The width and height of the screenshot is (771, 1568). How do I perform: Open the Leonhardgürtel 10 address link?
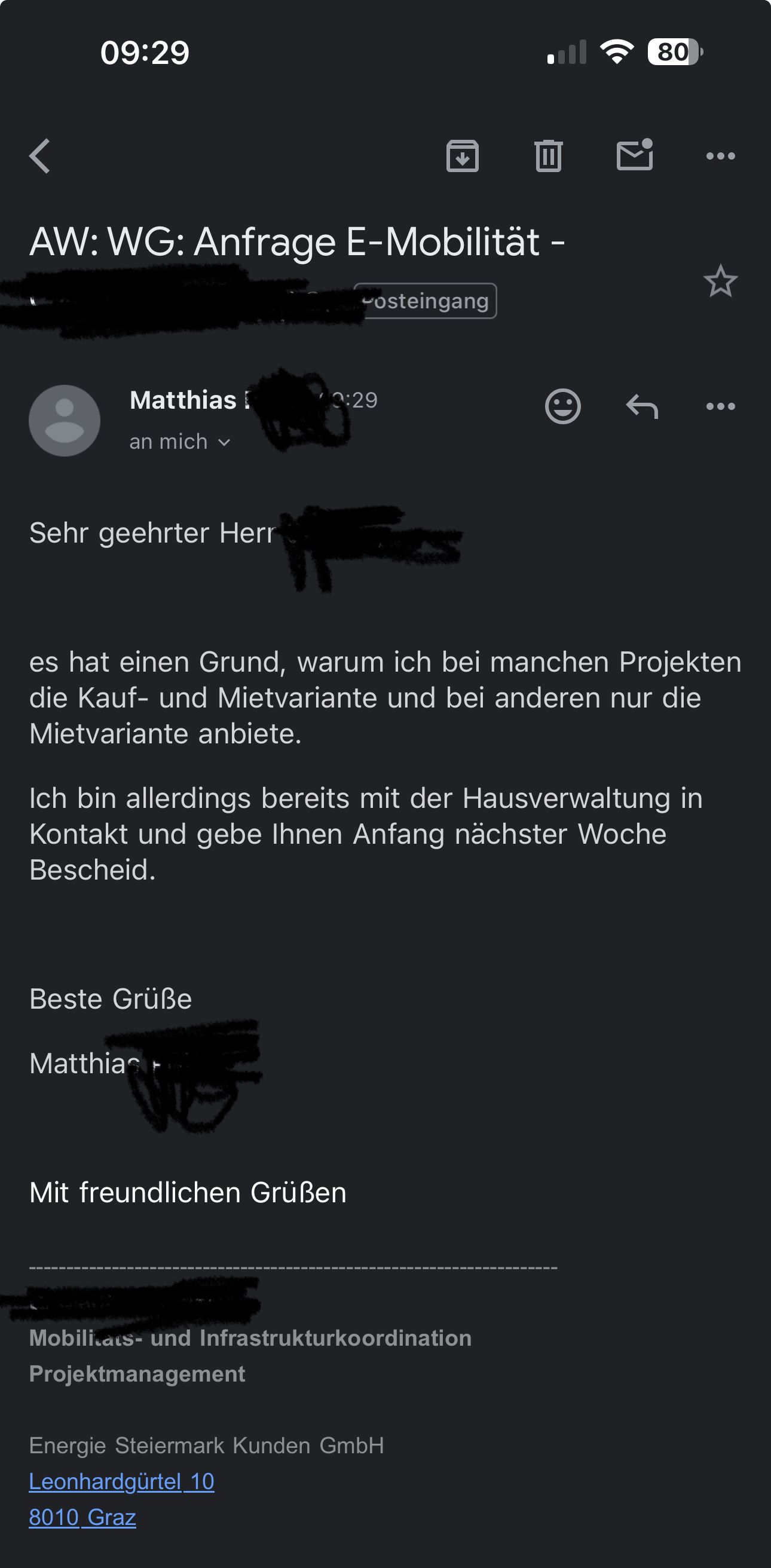[122, 1481]
